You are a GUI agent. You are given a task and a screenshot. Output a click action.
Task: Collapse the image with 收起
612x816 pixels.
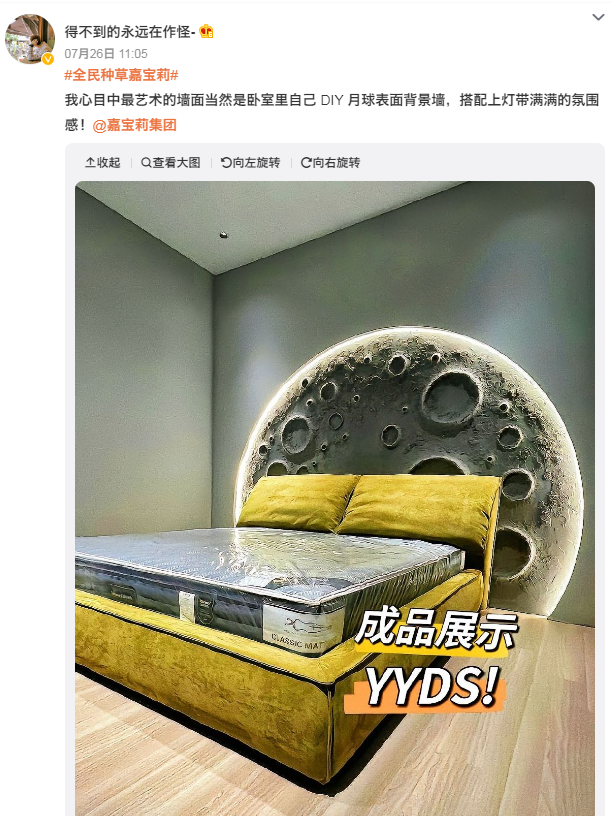point(102,162)
